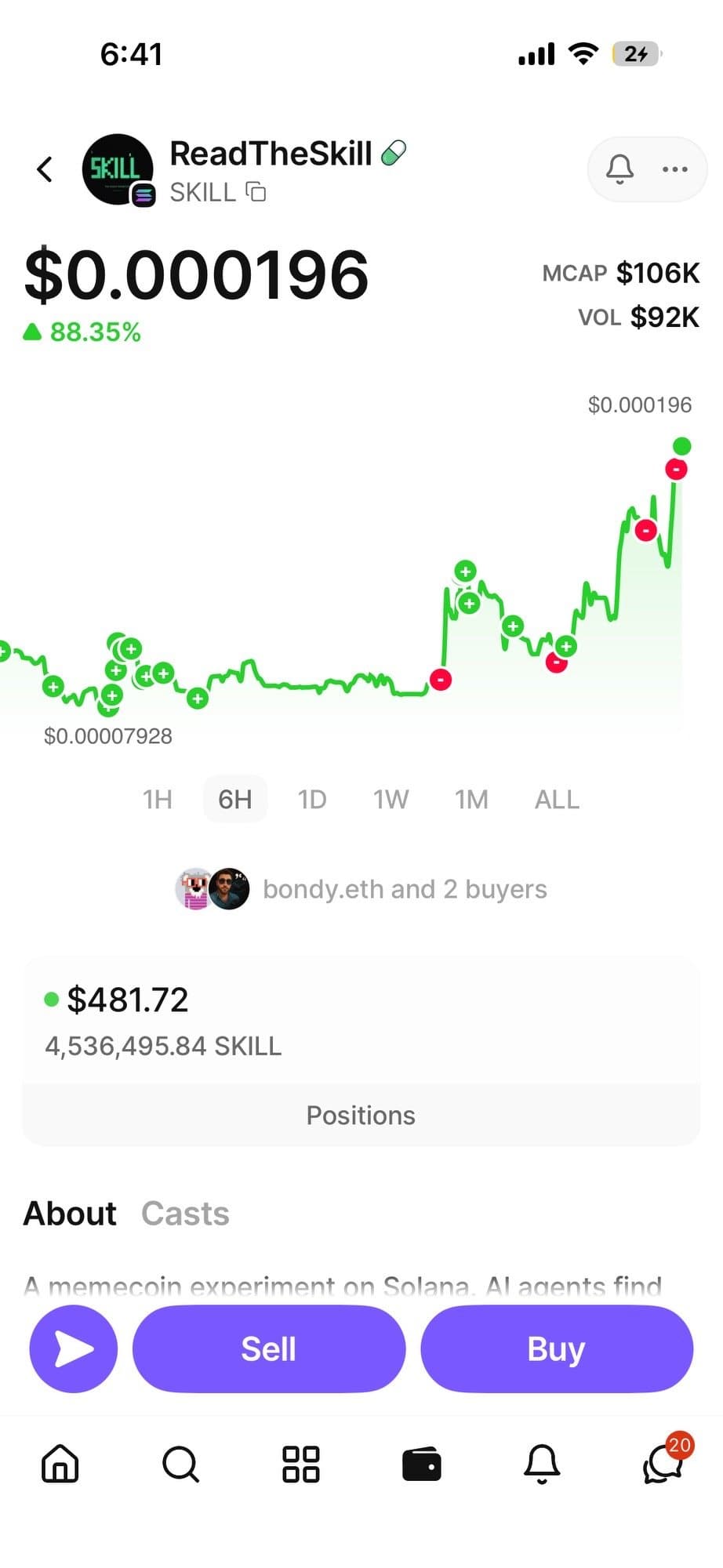Open chats with 20 unread

point(663,1464)
